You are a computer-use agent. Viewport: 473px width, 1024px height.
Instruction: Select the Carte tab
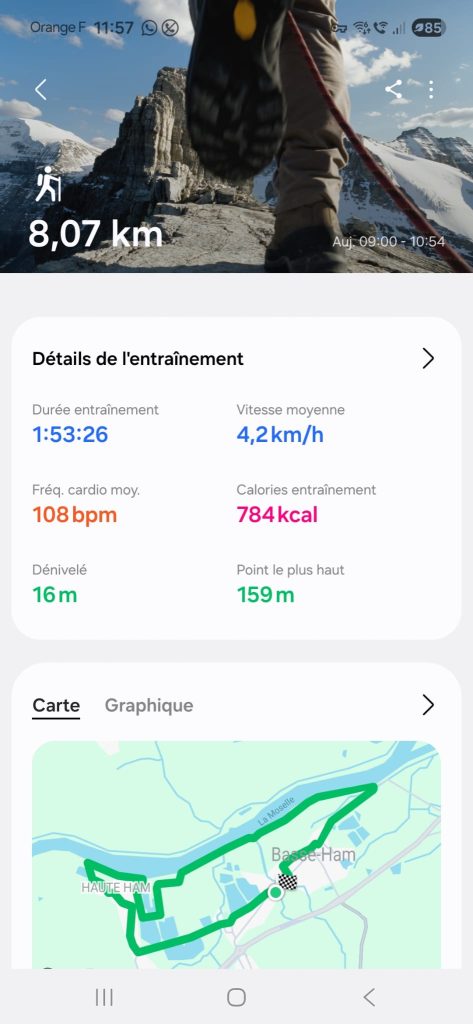[x=56, y=705]
